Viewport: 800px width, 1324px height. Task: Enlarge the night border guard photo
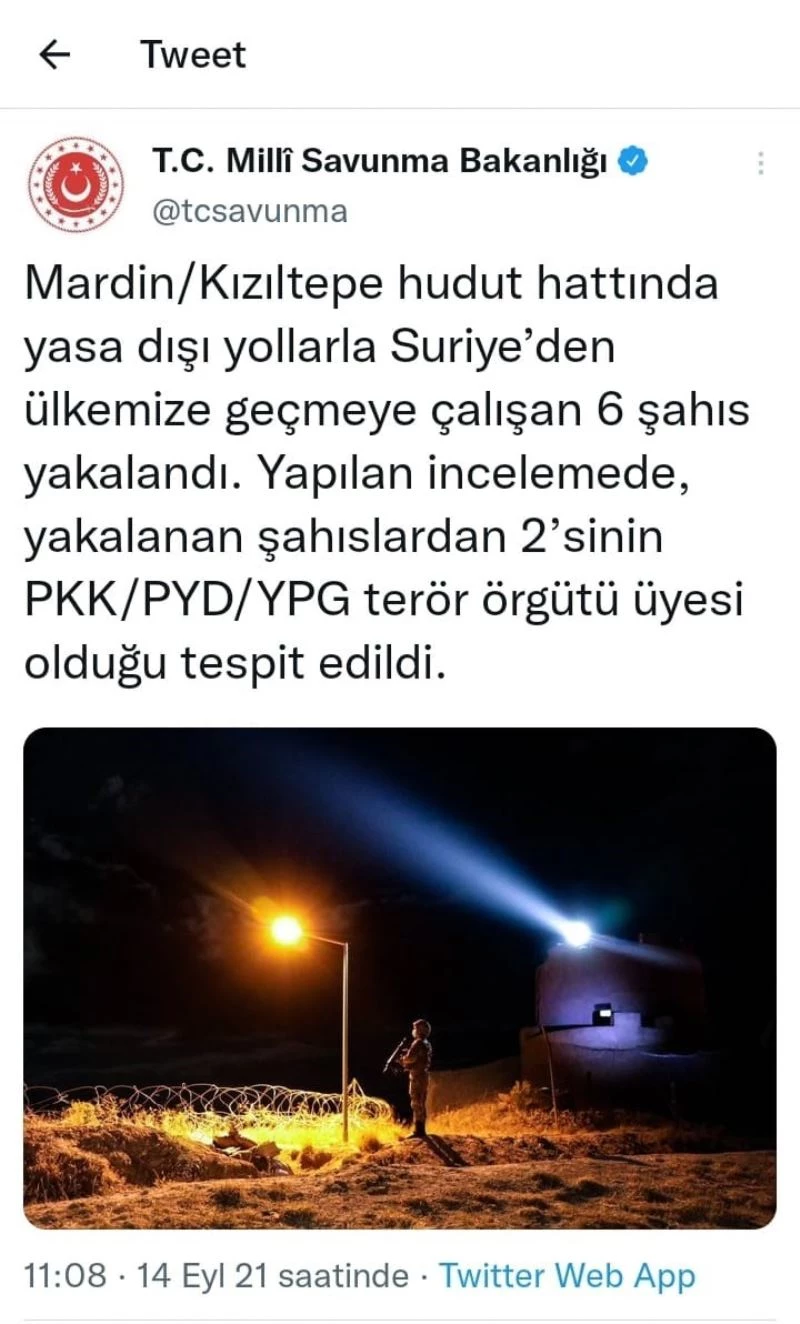coord(400,978)
